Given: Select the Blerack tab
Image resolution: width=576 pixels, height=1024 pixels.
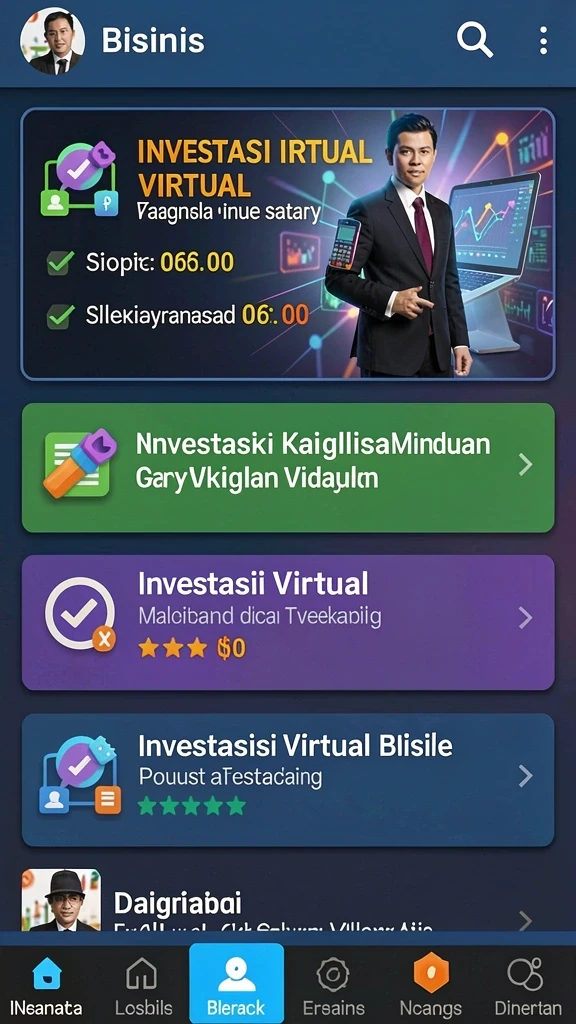Looking at the screenshot, I should [236, 985].
